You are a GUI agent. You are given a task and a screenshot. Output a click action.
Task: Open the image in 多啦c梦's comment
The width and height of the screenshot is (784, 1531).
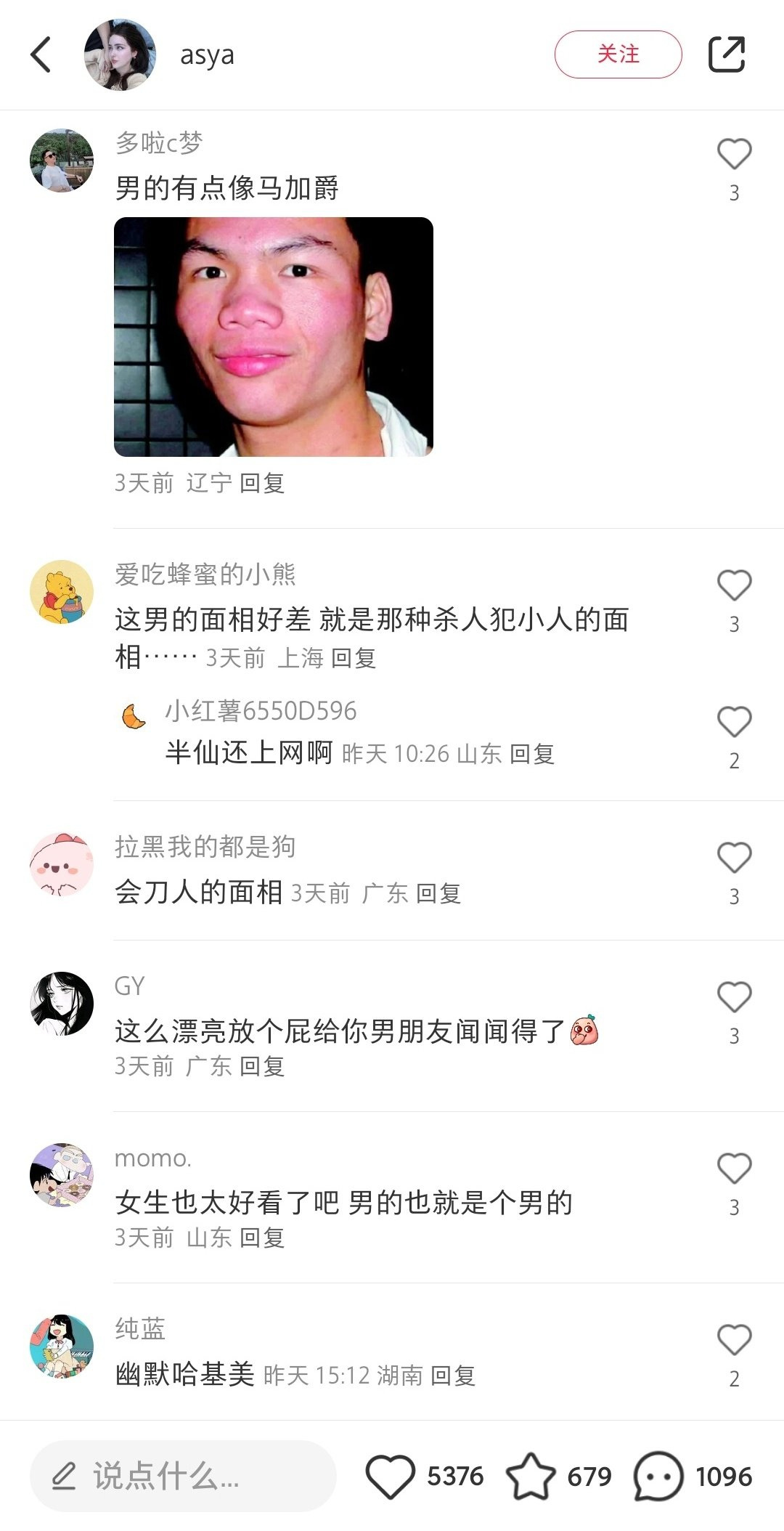pos(274,337)
